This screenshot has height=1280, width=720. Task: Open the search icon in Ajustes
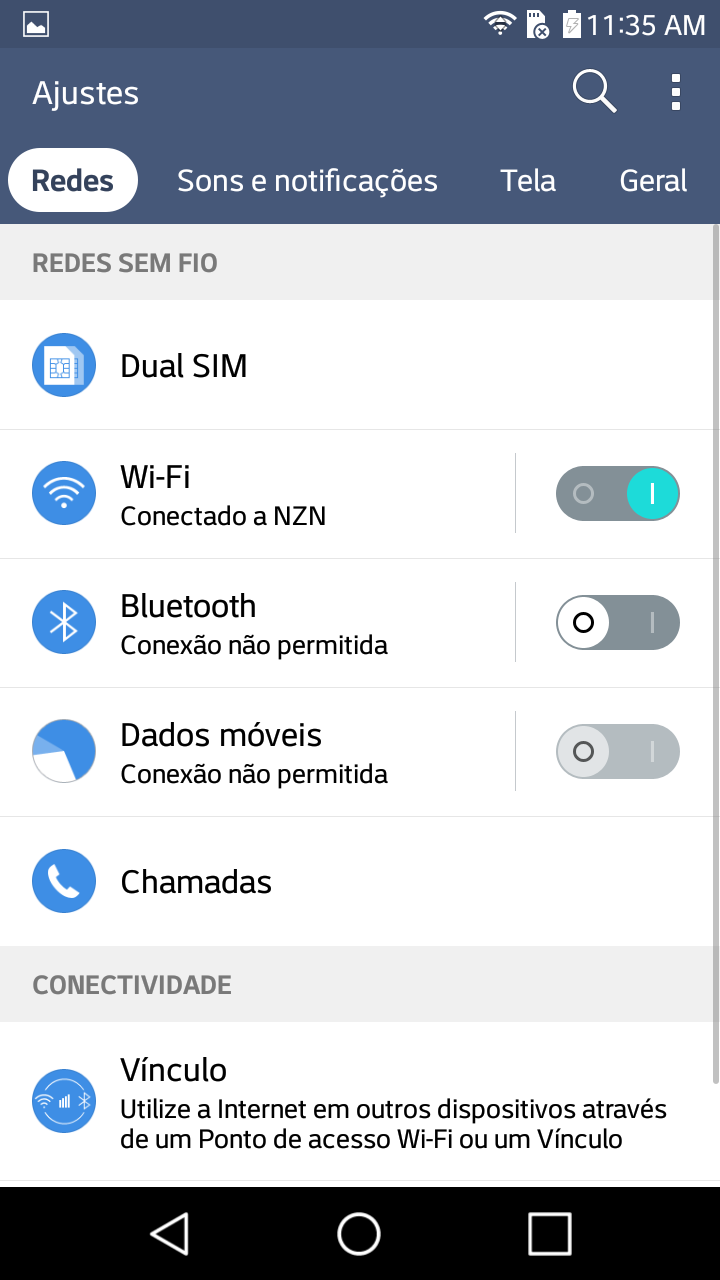point(594,92)
